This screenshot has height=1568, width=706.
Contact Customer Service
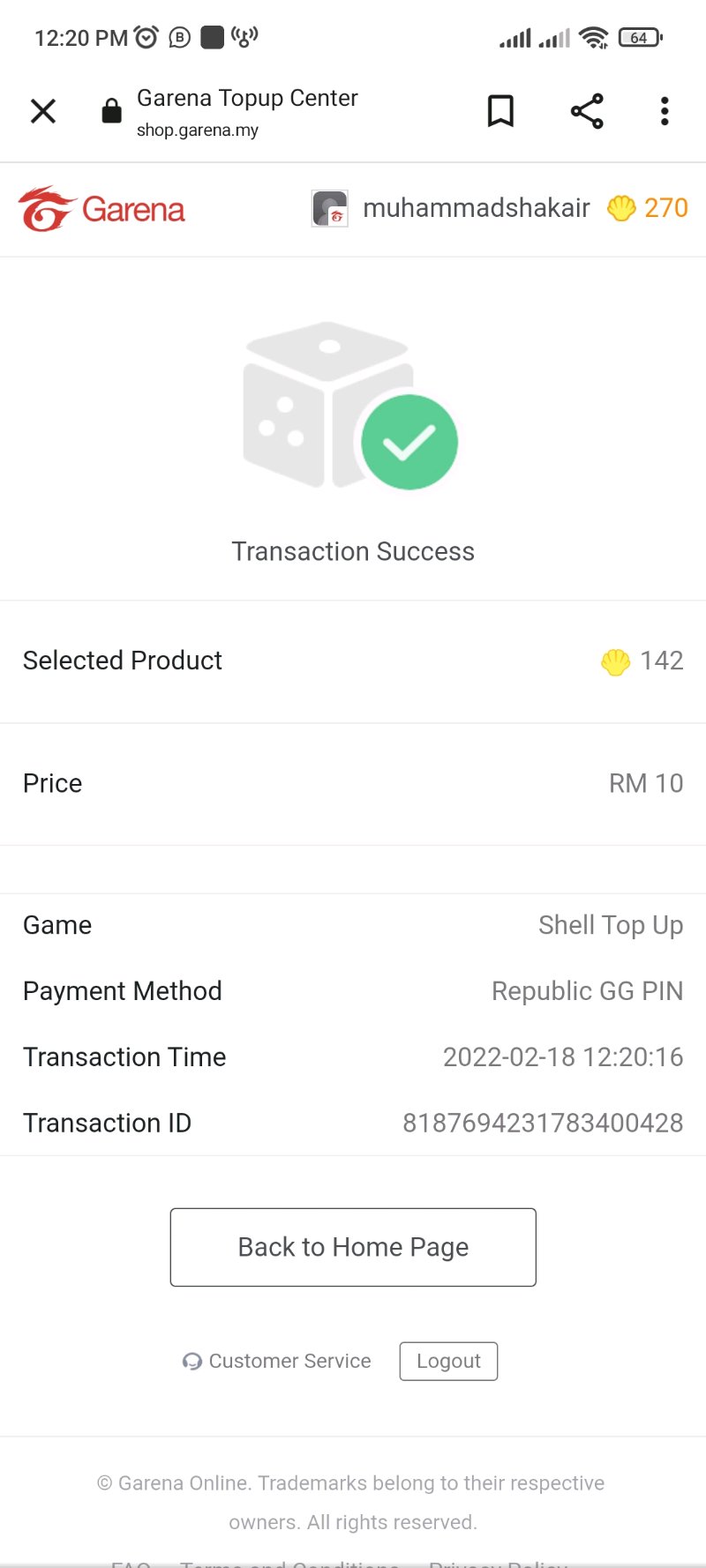point(277,1361)
